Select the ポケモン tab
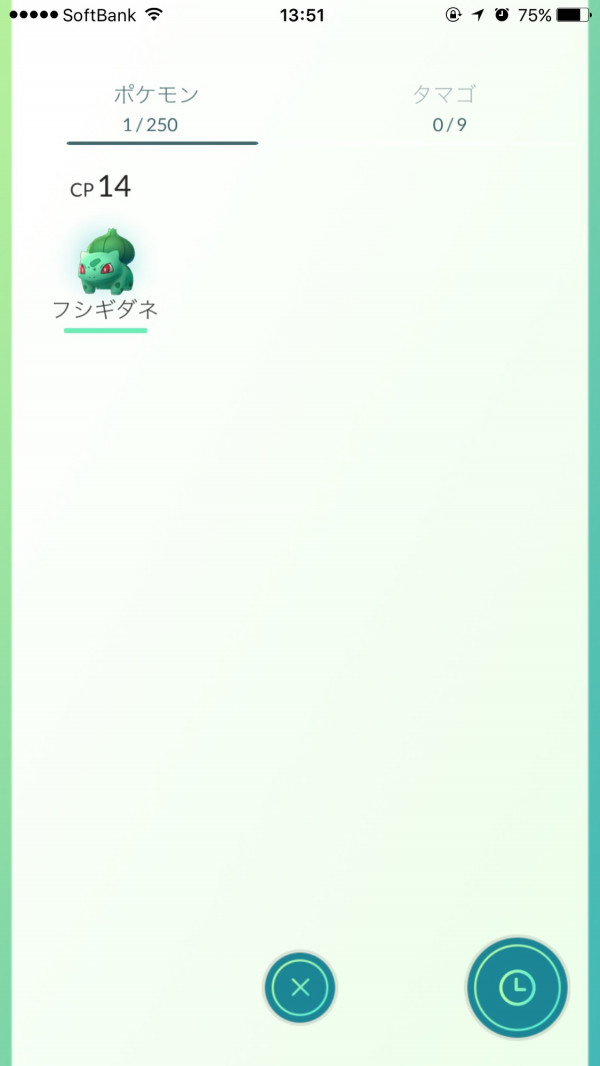600x1066 pixels. (157, 108)
